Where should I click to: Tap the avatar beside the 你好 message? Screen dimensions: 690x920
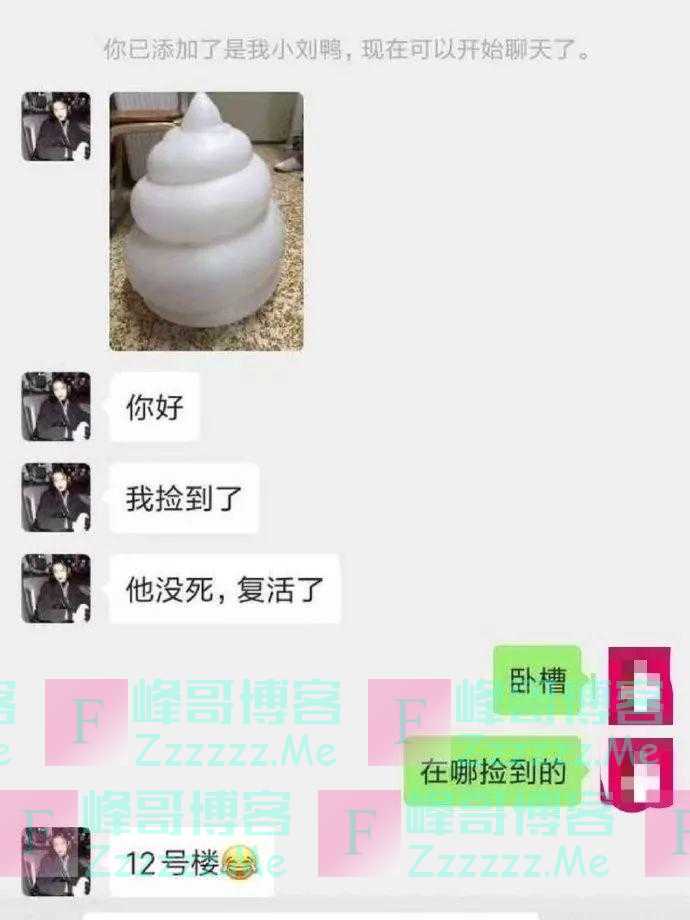[56, 407]
